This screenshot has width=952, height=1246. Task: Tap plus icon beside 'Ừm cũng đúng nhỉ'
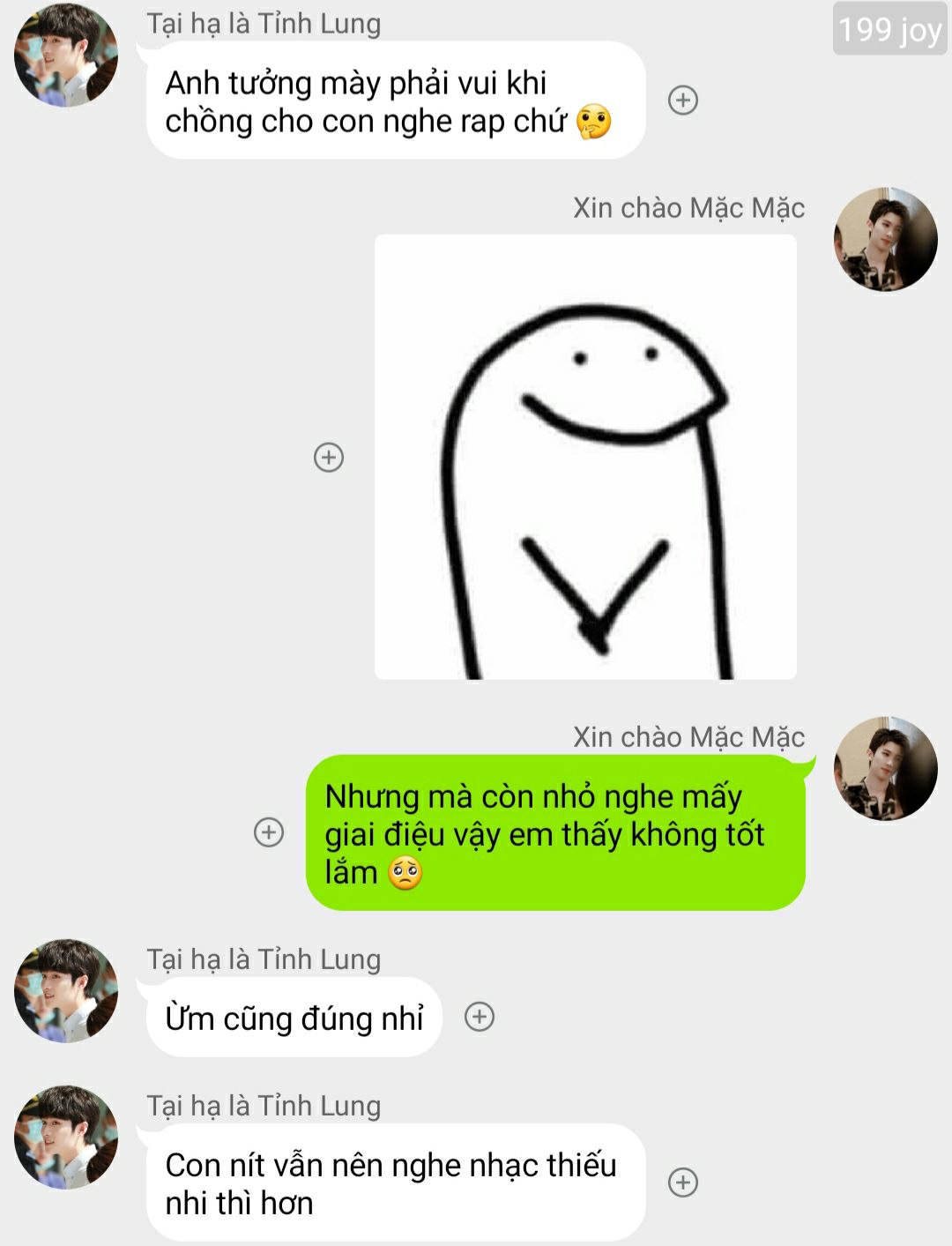pyautogui.click(x=480, y=1017)
